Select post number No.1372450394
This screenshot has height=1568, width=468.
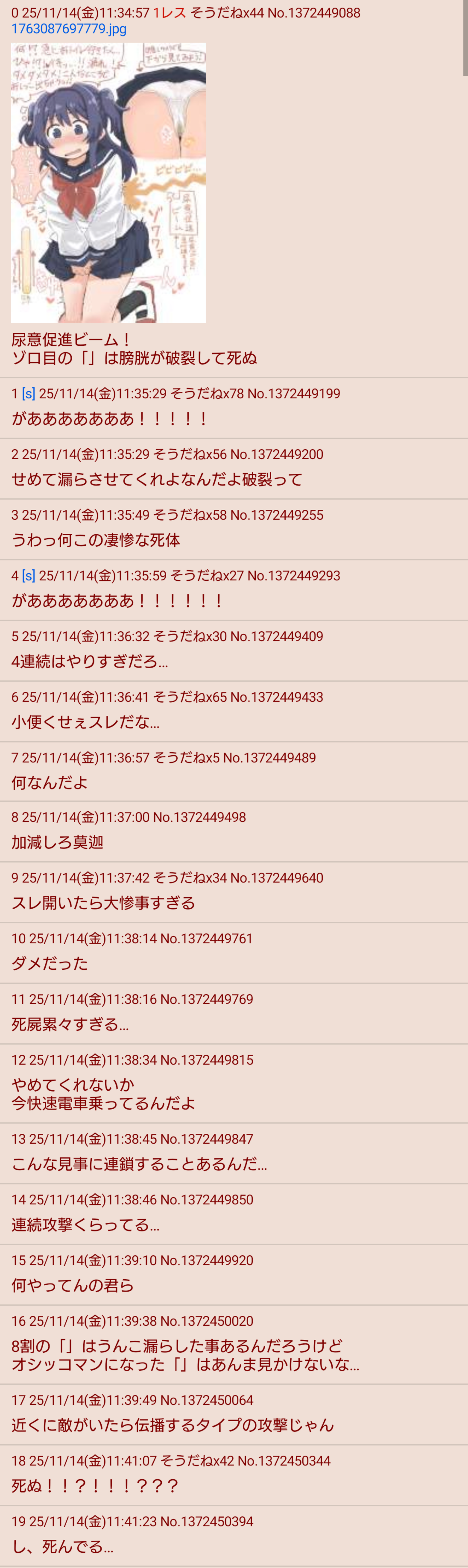coord(207,1521)
